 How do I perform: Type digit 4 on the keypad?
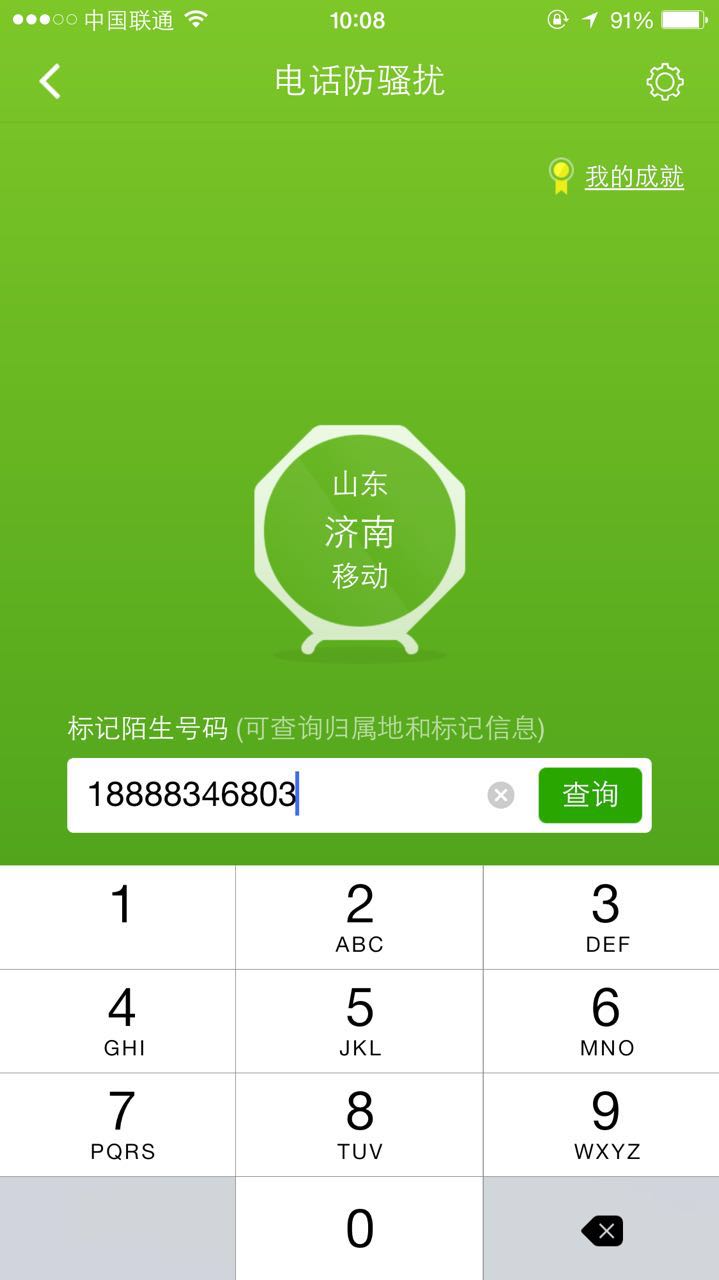[118, 1021]
